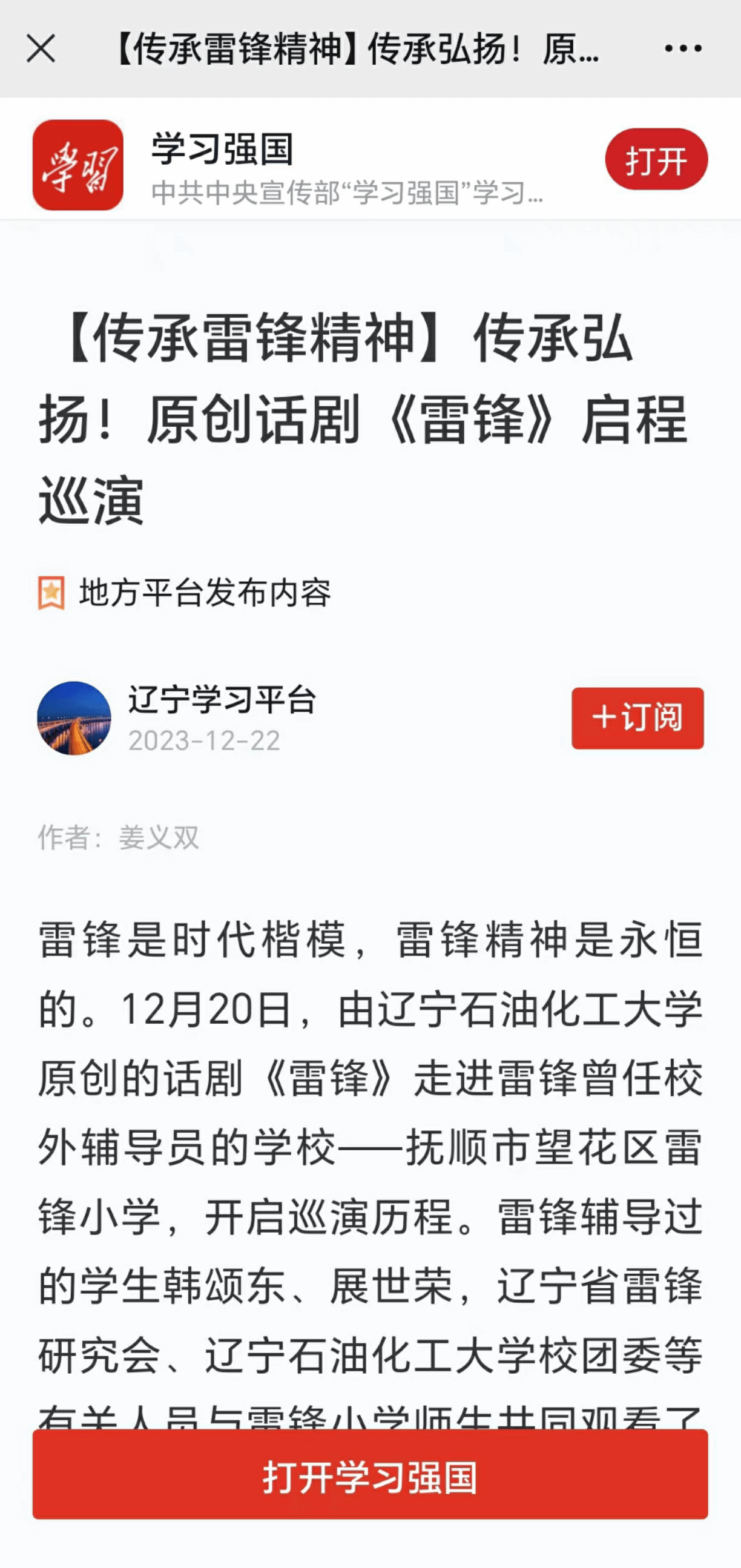The width and height of the screenshot is (741, 1568).
Task: Tap the red 打开 button
Action: (656, 159)
